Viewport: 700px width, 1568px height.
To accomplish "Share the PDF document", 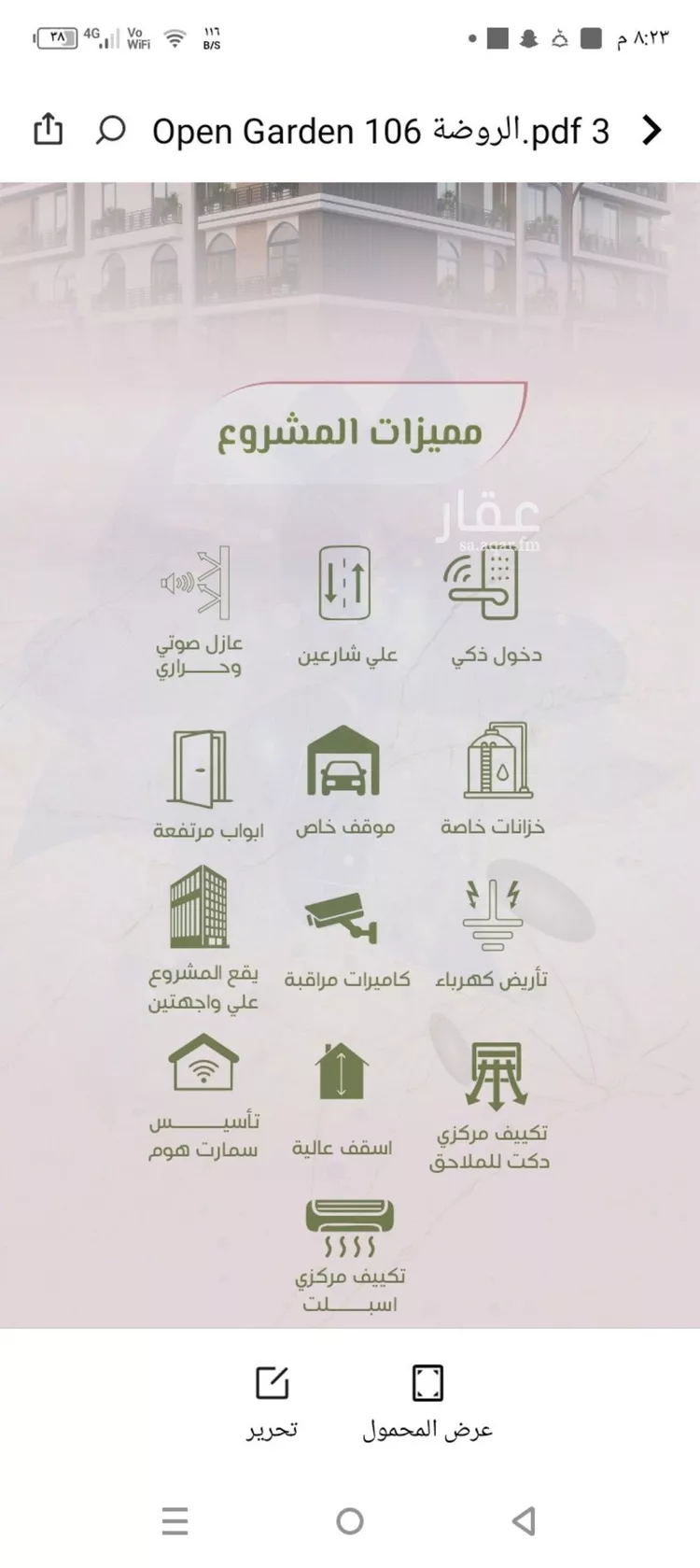I will (x=48, y=130).
